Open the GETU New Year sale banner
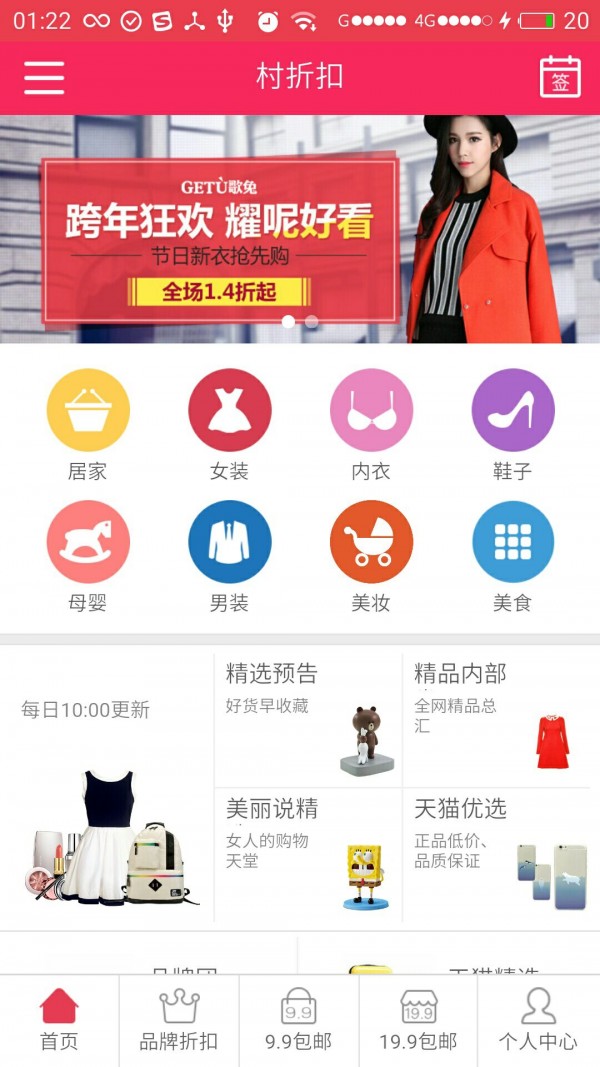 click(300, 230)
